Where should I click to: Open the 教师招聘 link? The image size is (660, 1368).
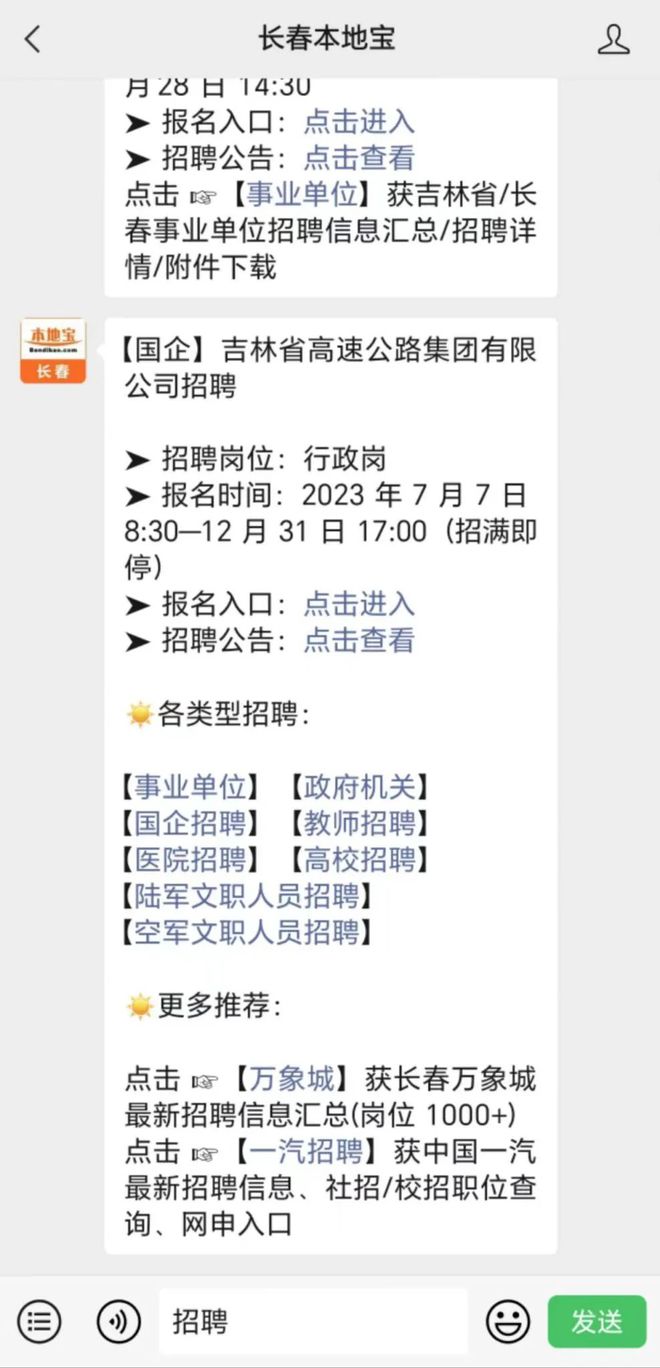click(x=360, y=823)
